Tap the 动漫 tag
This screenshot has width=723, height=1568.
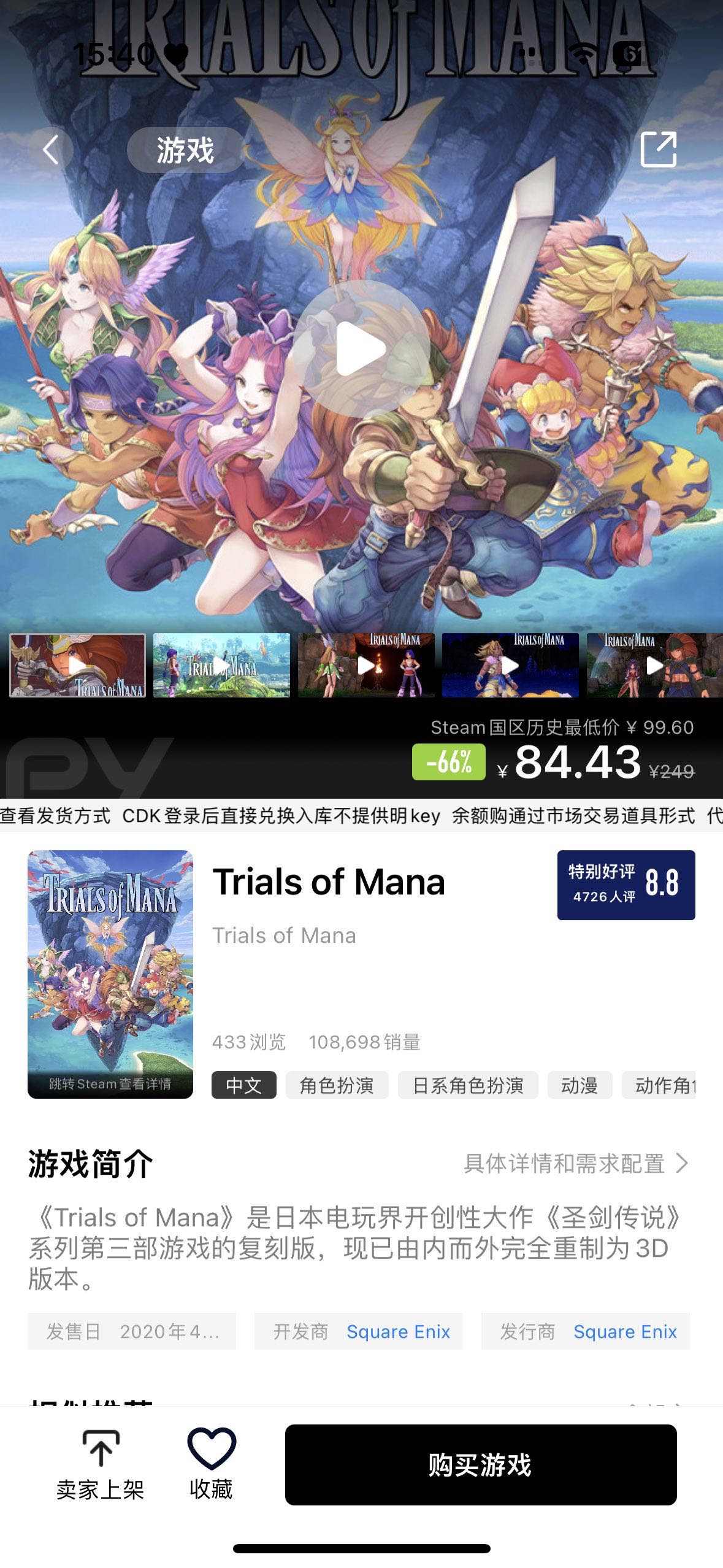[580, 1085]
